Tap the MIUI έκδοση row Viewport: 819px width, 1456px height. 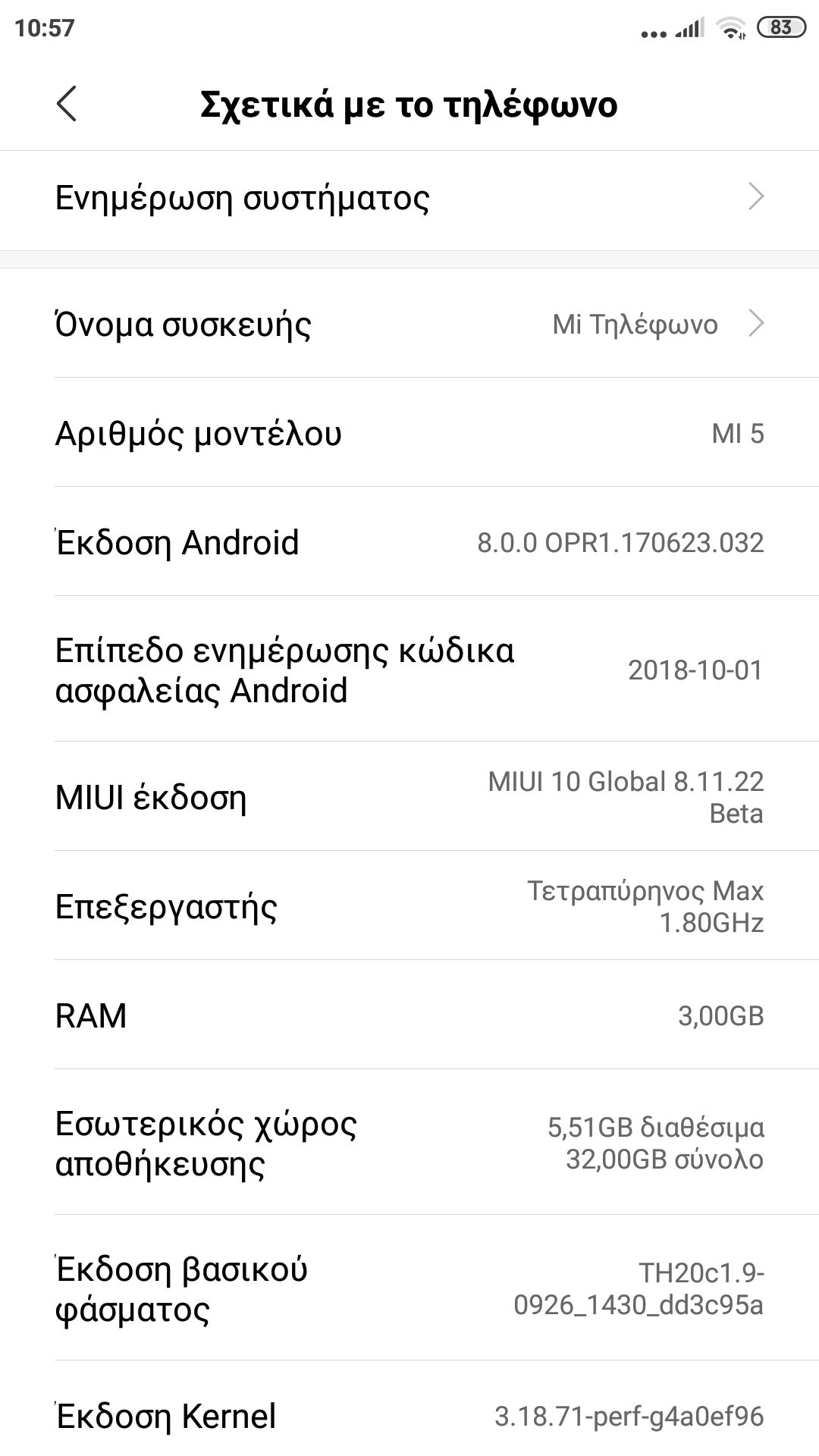tap(409, 798)
